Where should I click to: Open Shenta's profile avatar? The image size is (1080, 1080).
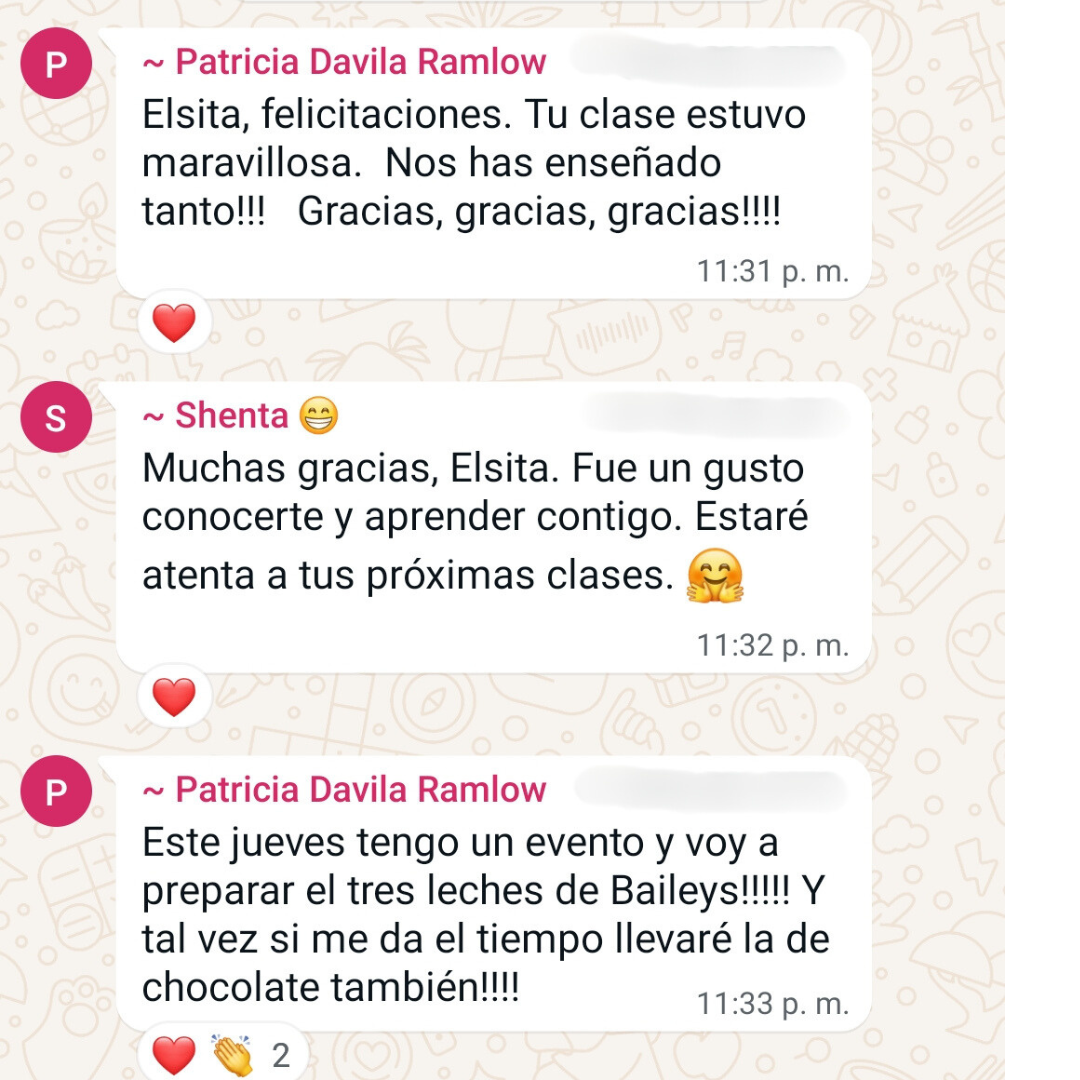[x=56, y=417]
